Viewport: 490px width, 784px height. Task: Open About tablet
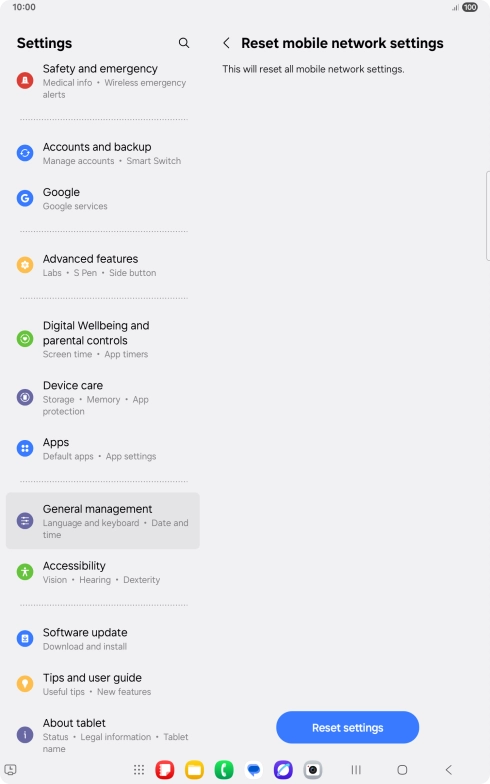click(x=103, y=735)
